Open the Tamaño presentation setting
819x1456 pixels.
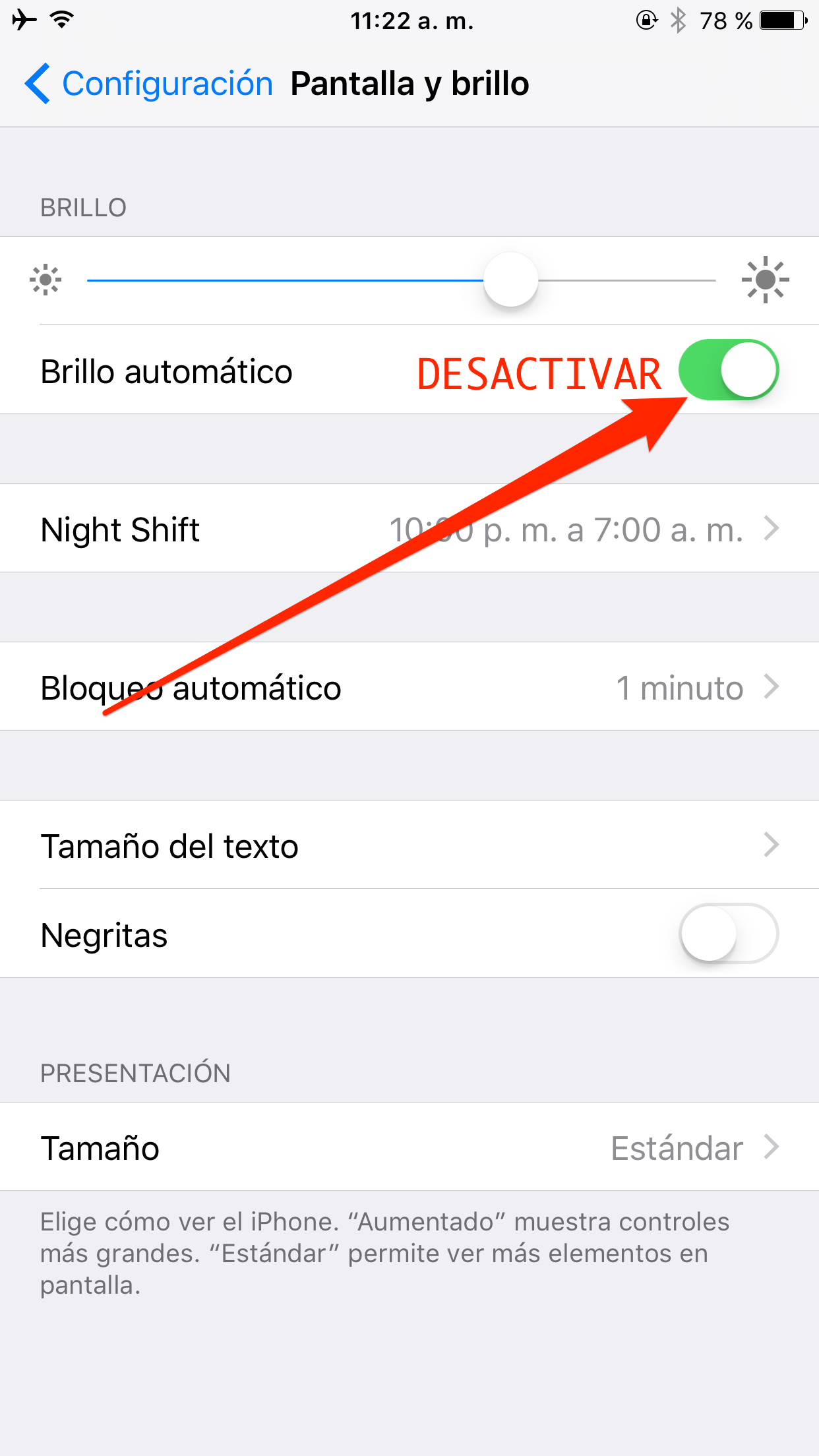coord(409,1147)
